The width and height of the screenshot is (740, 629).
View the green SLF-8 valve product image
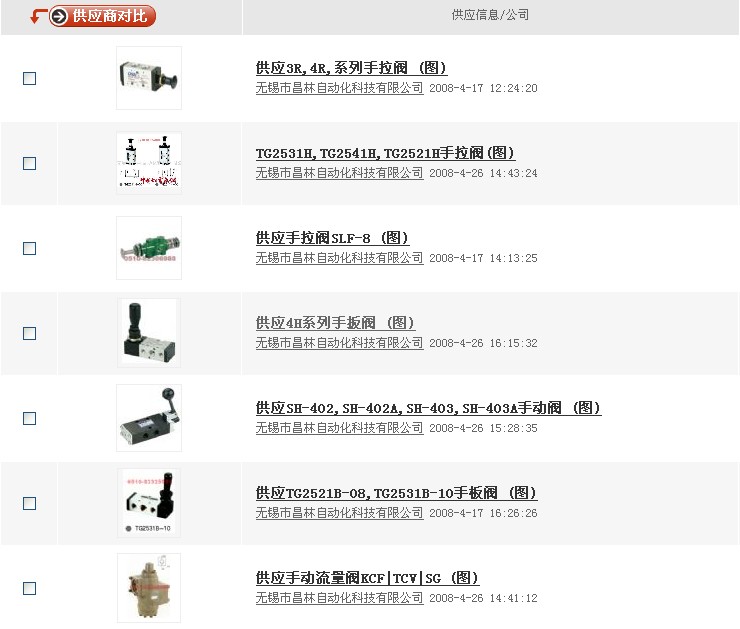click(149, 248)
